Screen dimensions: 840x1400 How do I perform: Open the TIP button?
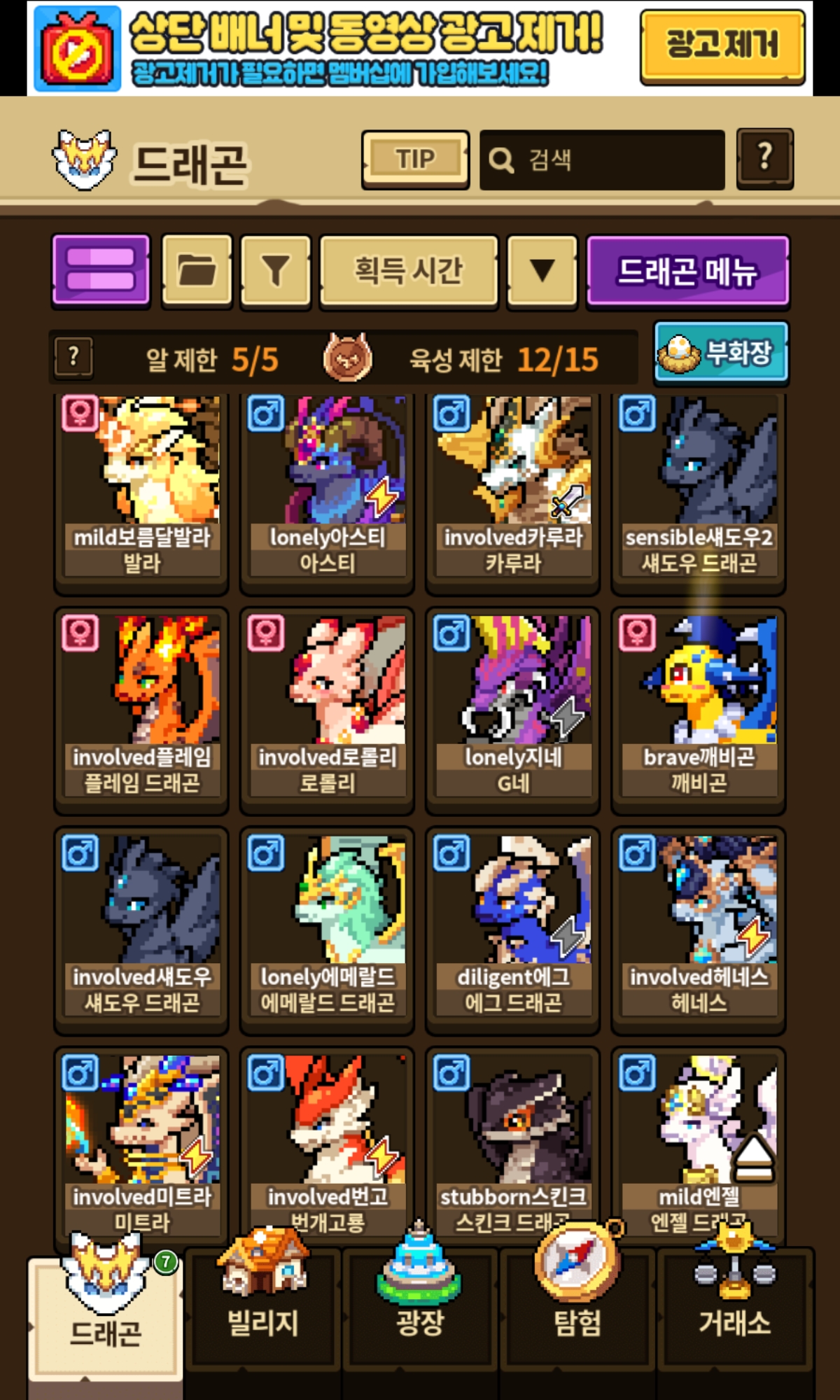[x=415, y=160]
